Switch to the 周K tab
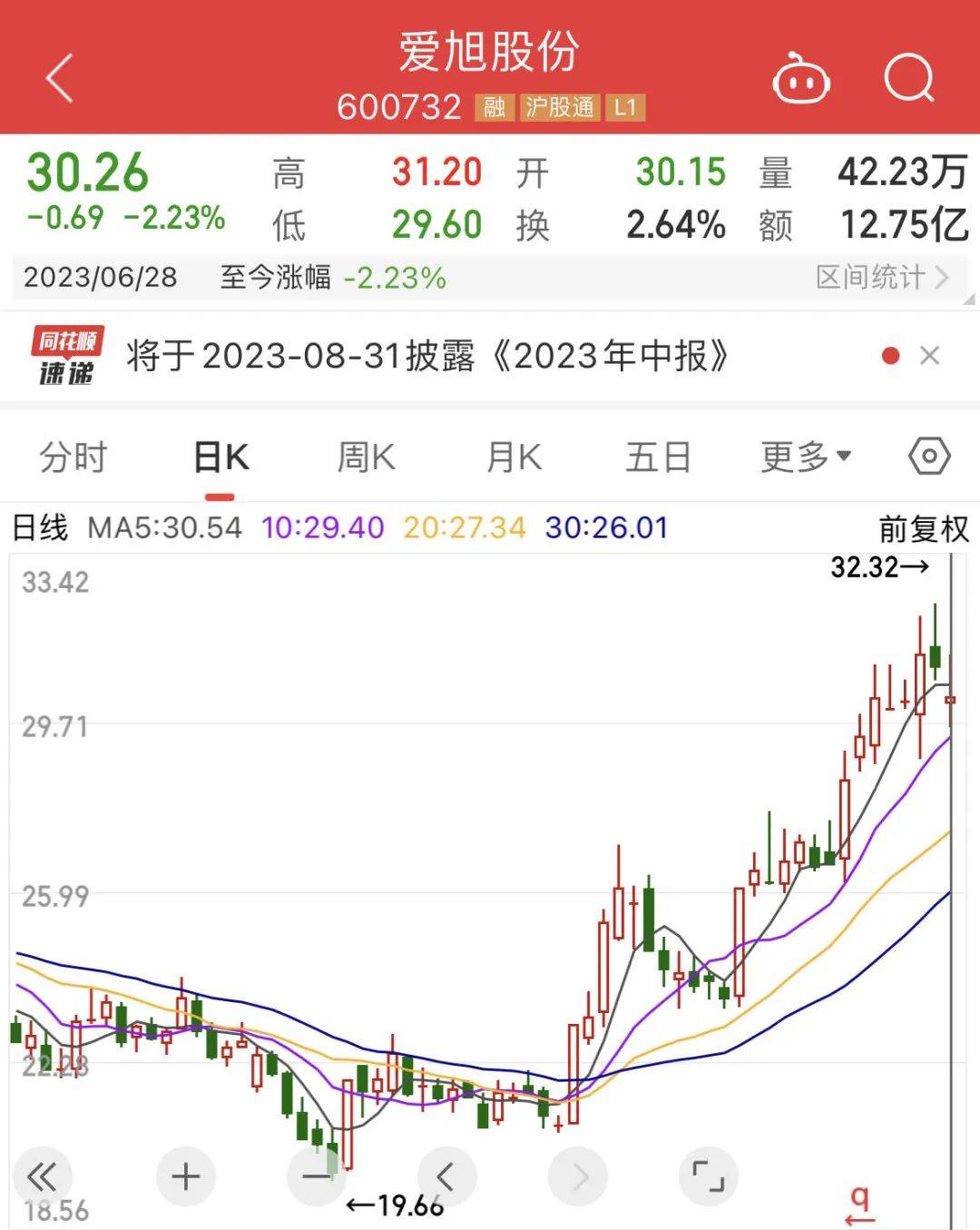Viewport: 980px width, 1230px height. click(x=366, y=458)
